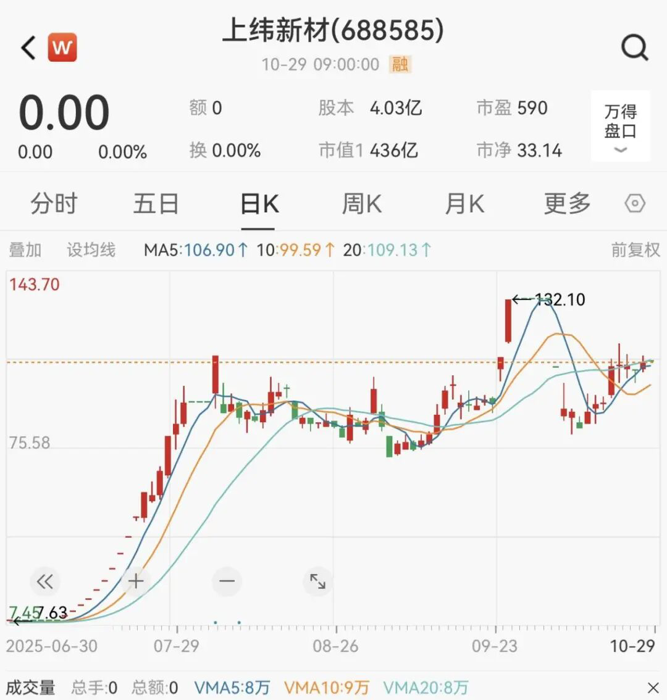
Task: Jump chart back with double-left arrows
Action: pos(45,581)
